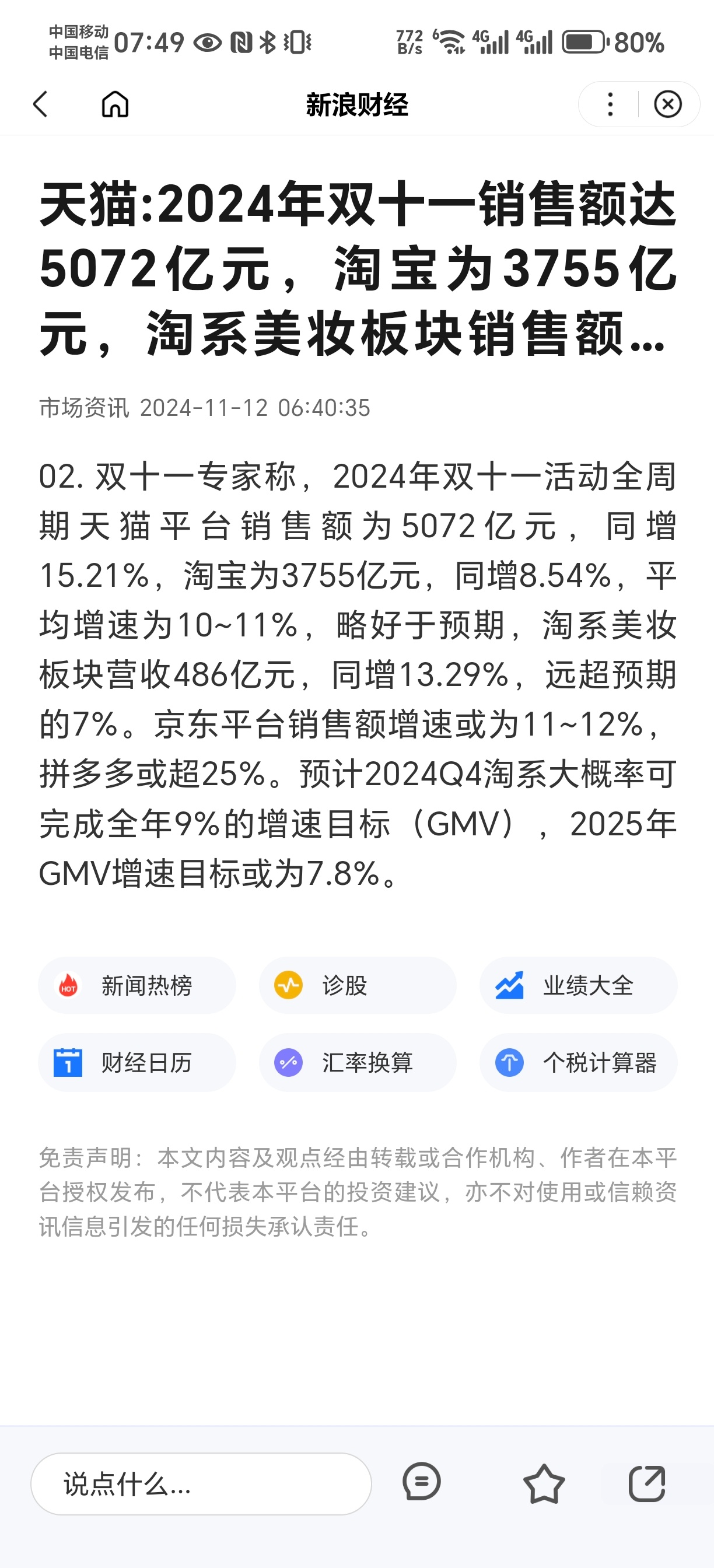The image size is (714, 1568).
Task: Open the 财经日历 calendar icon
Action: pos(68,1062)
